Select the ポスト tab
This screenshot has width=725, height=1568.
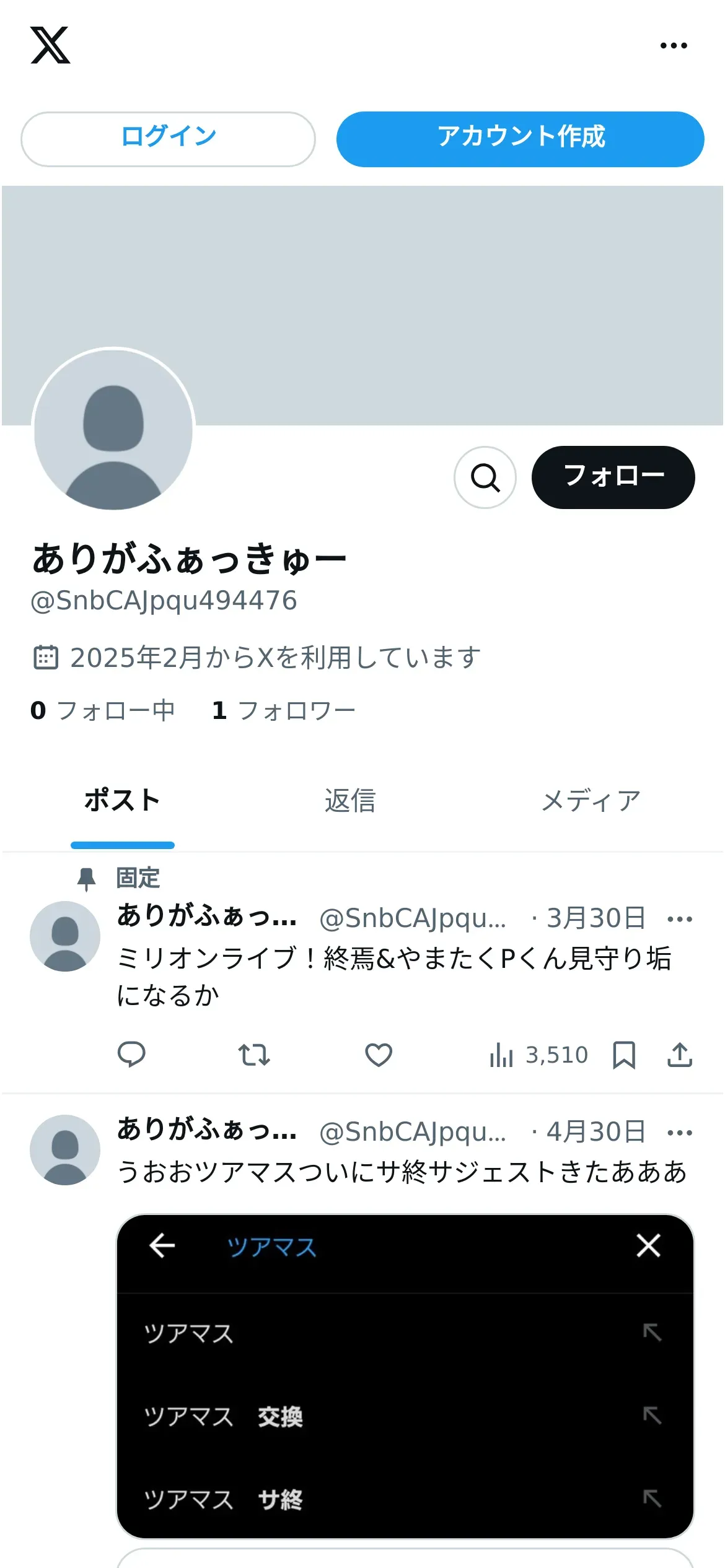123,801
